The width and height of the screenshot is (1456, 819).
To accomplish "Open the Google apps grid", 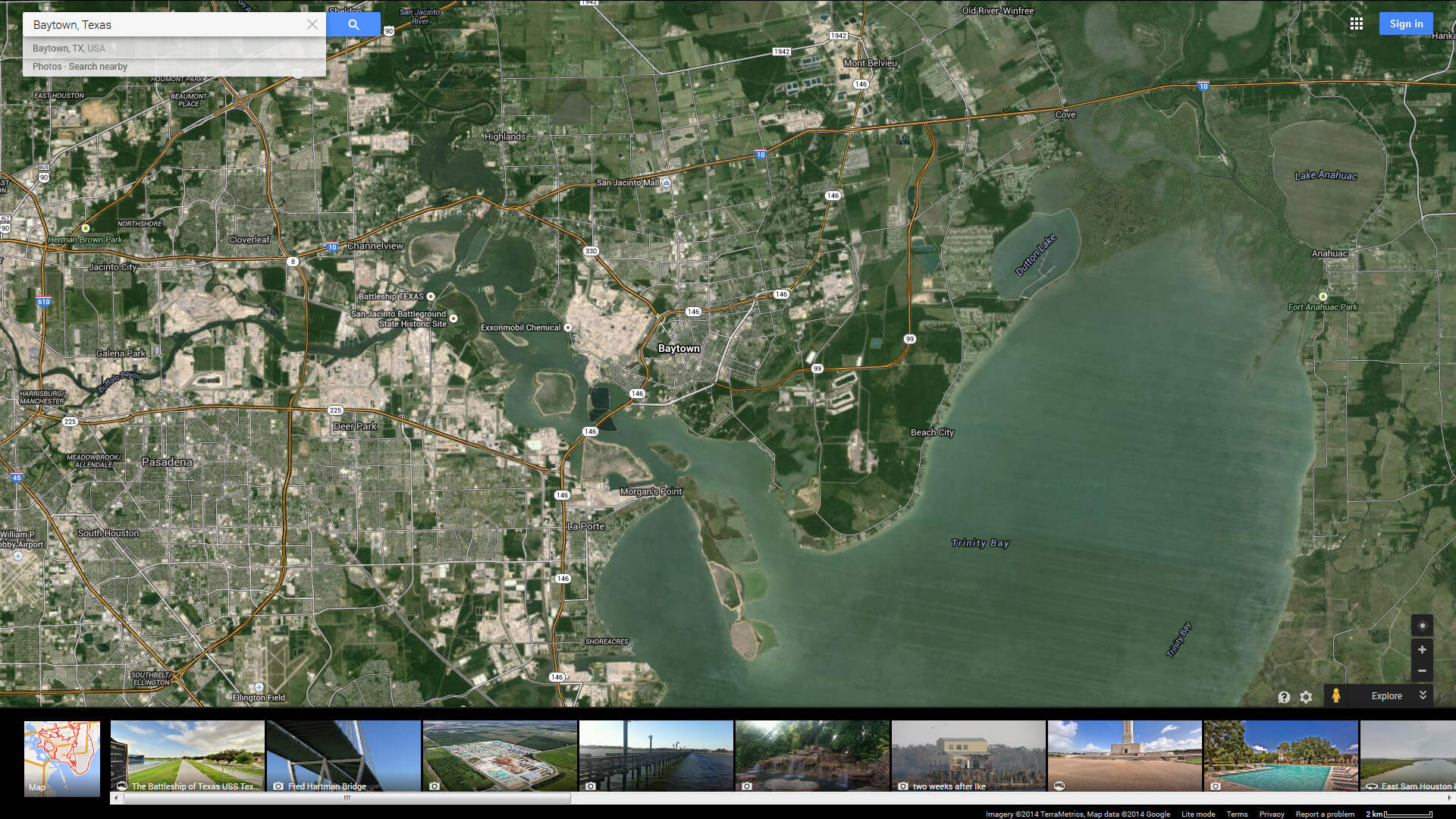I will [1356, 24].
